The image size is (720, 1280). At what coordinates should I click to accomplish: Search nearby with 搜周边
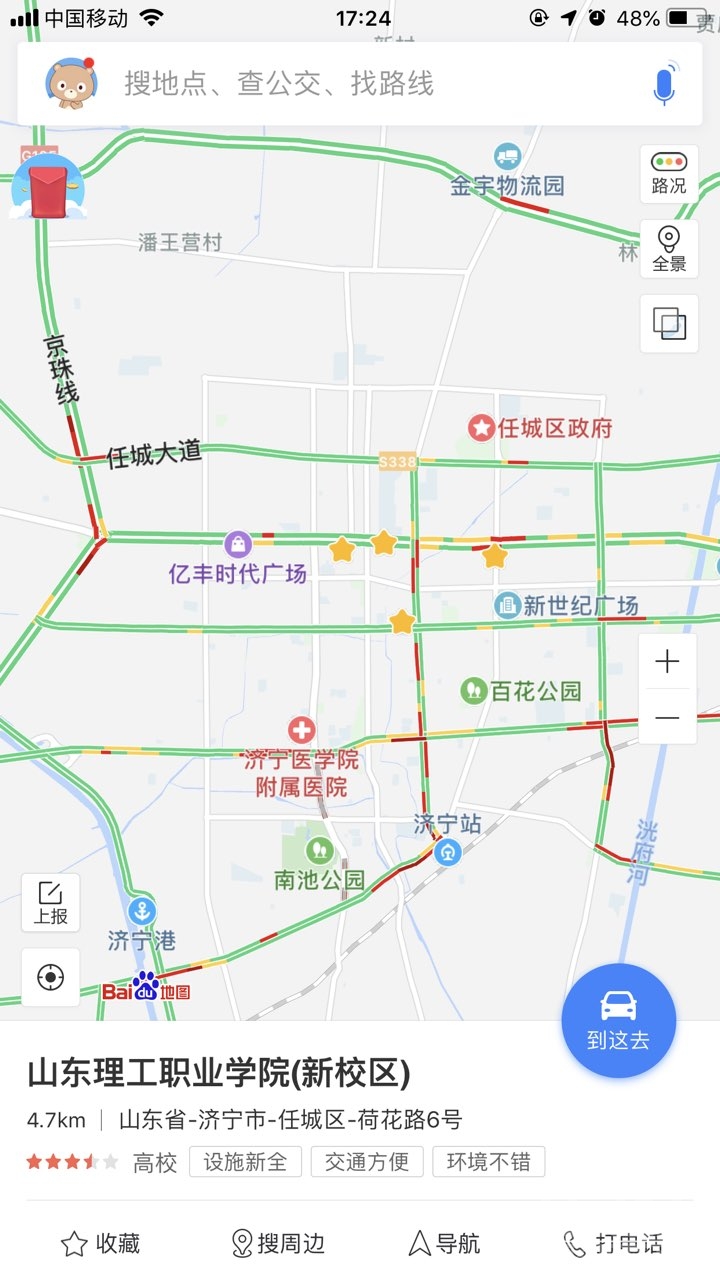point(278,1244)
